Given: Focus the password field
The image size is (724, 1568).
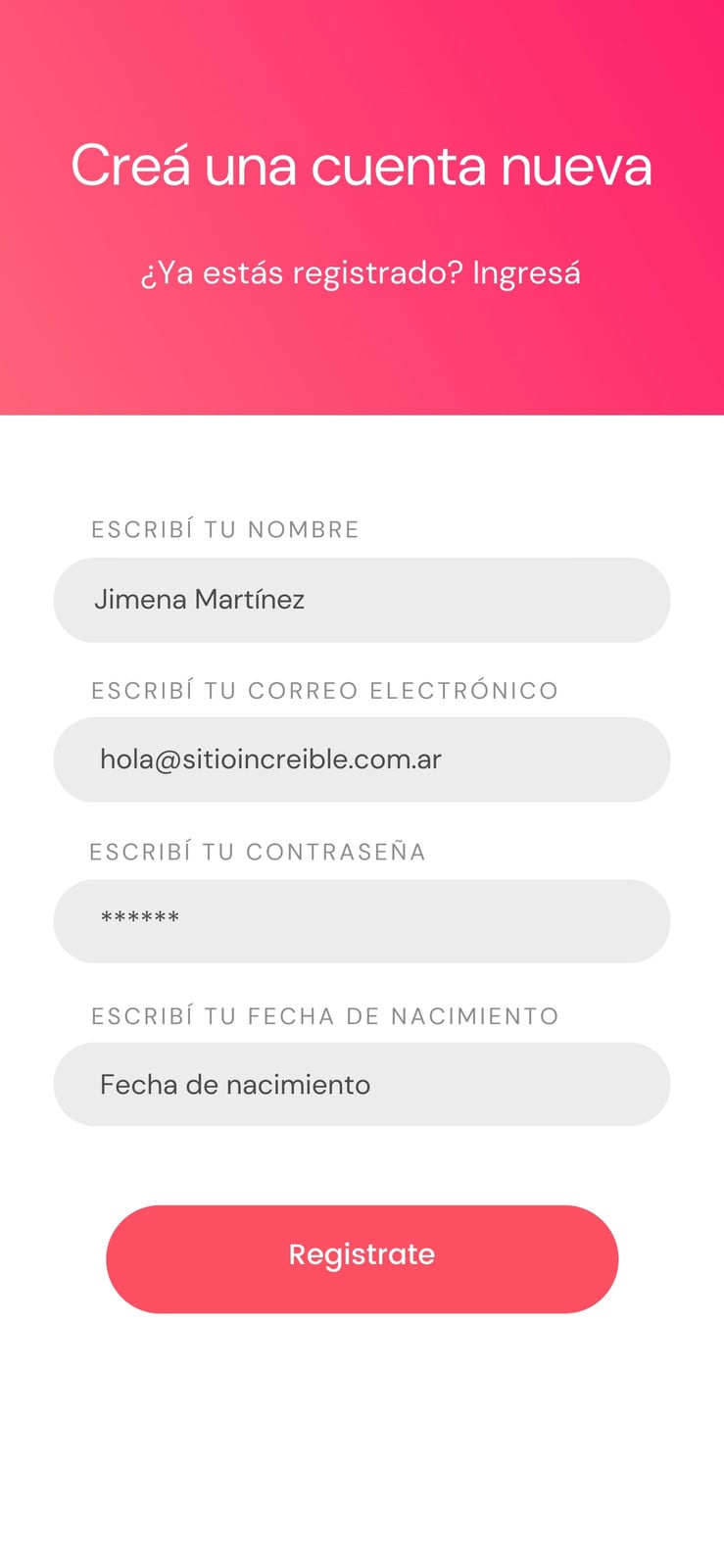Looking at the screenshot, I should [362, 921].
